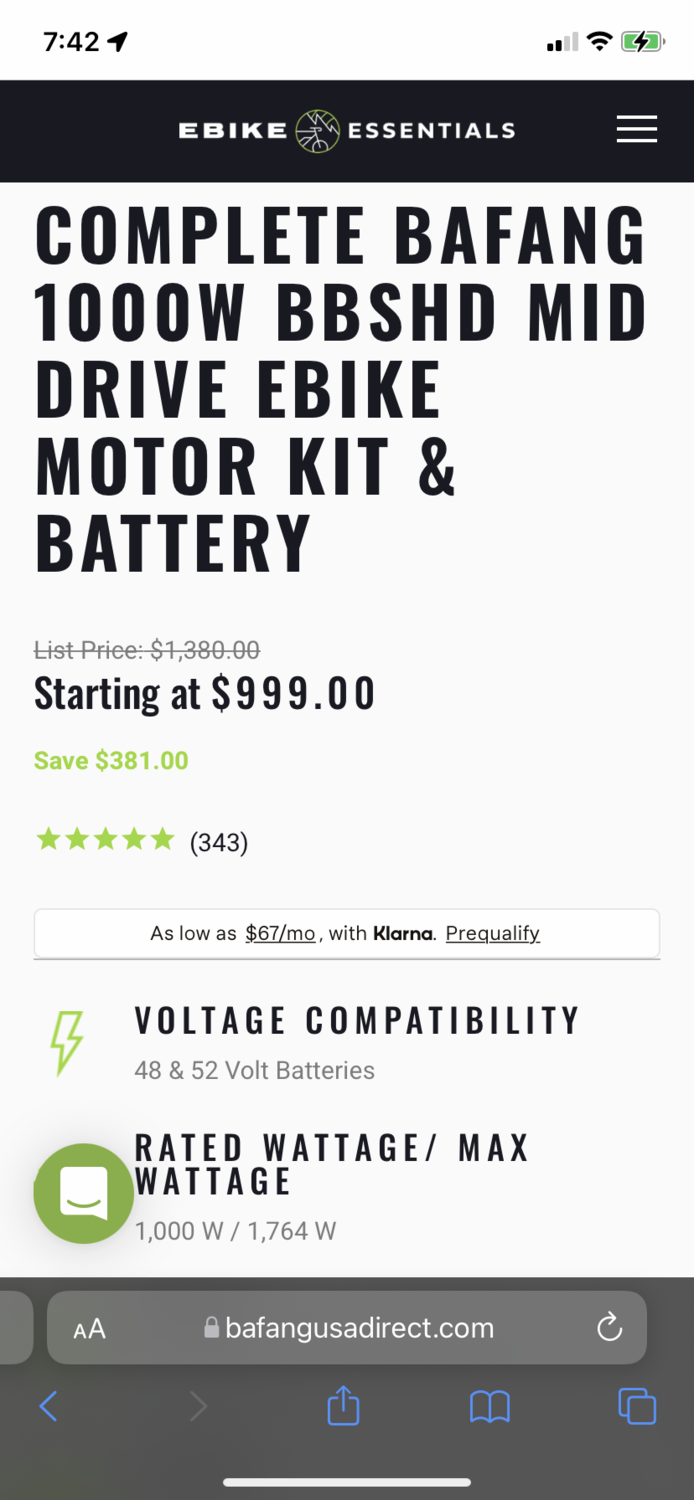The height and width of the screenshot is (1500, 694).
Task: Tap the bafangusadirect.com address bar
Action: pyautogui.click(x=360, y=1328)
